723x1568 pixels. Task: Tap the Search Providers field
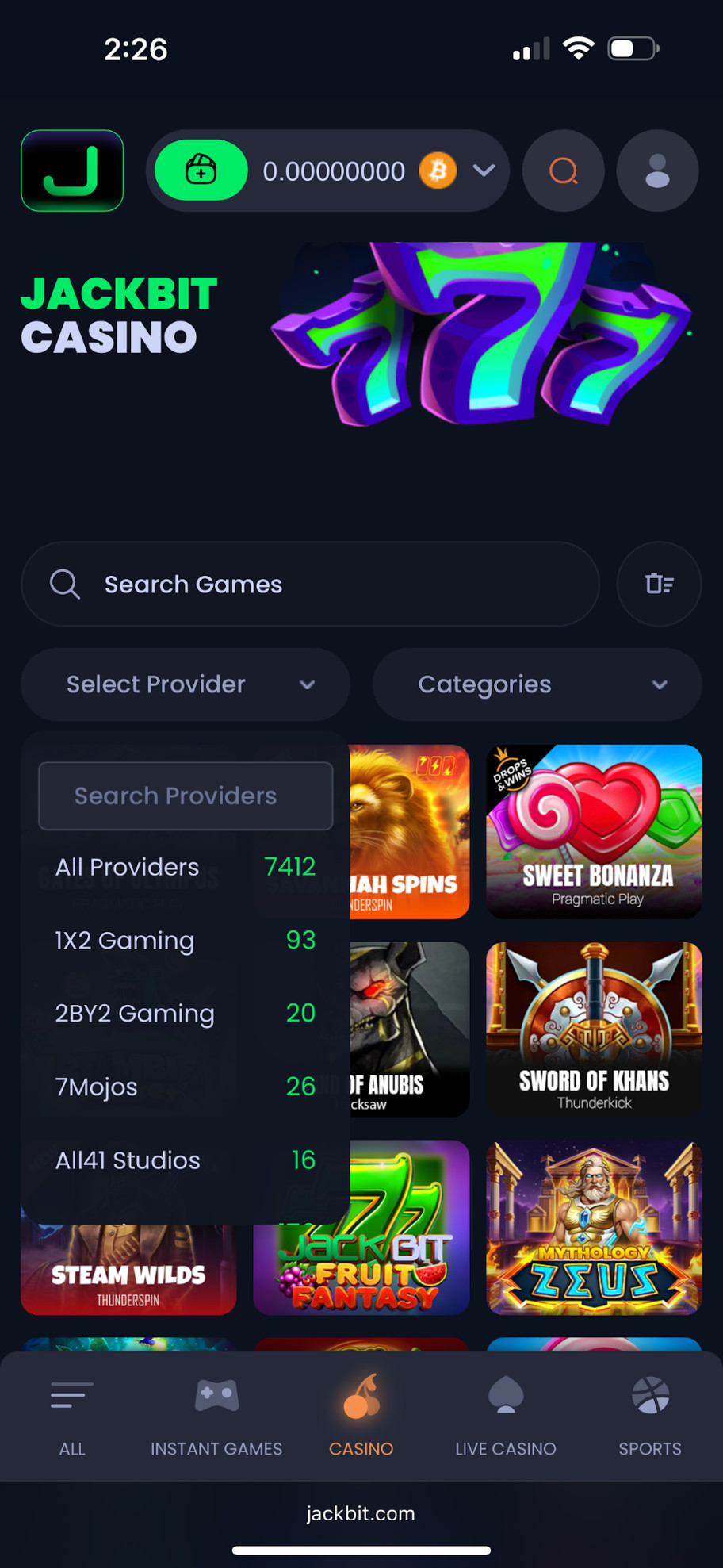(186, 796)
